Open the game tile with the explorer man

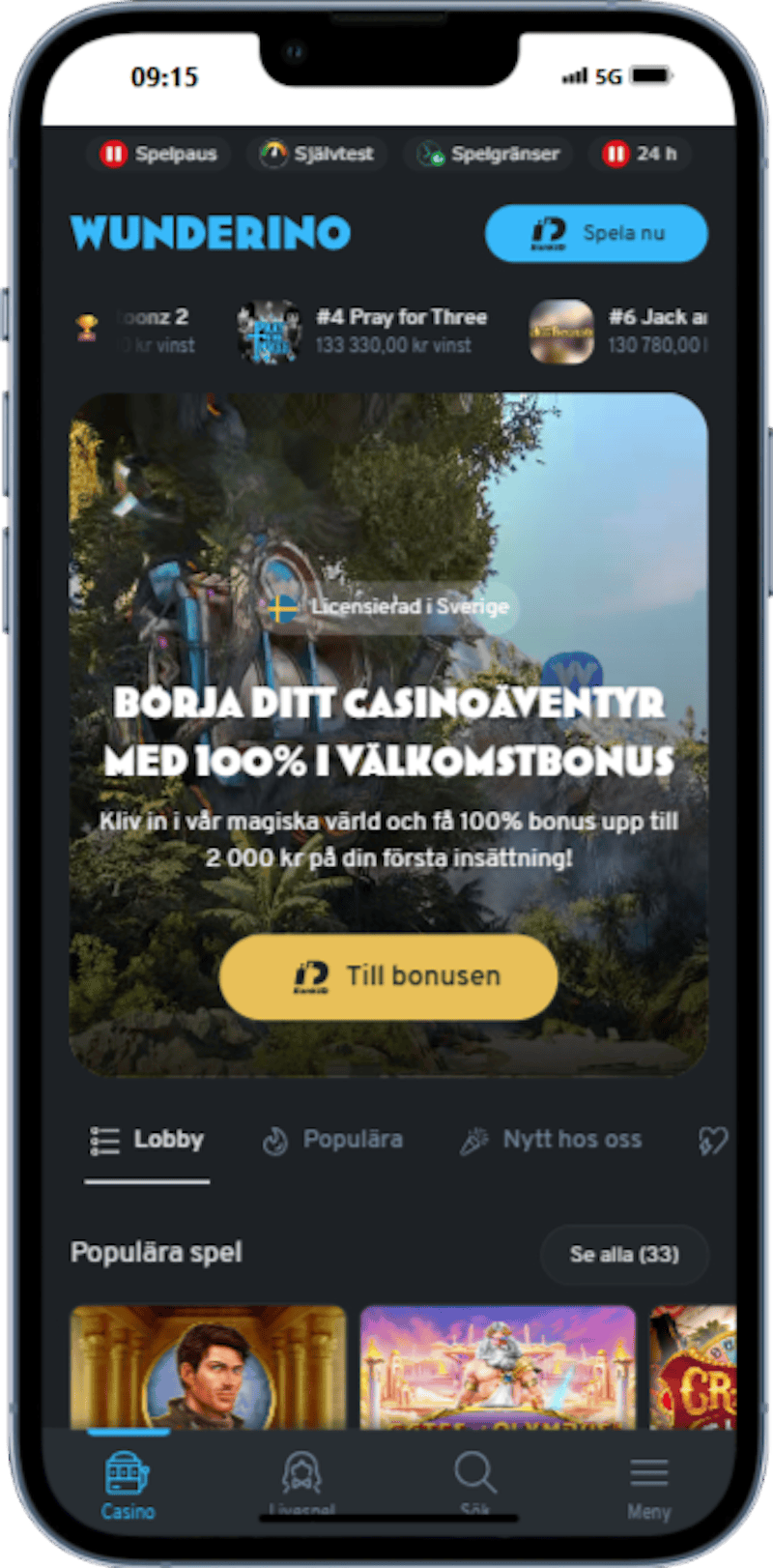(208, 1365)
